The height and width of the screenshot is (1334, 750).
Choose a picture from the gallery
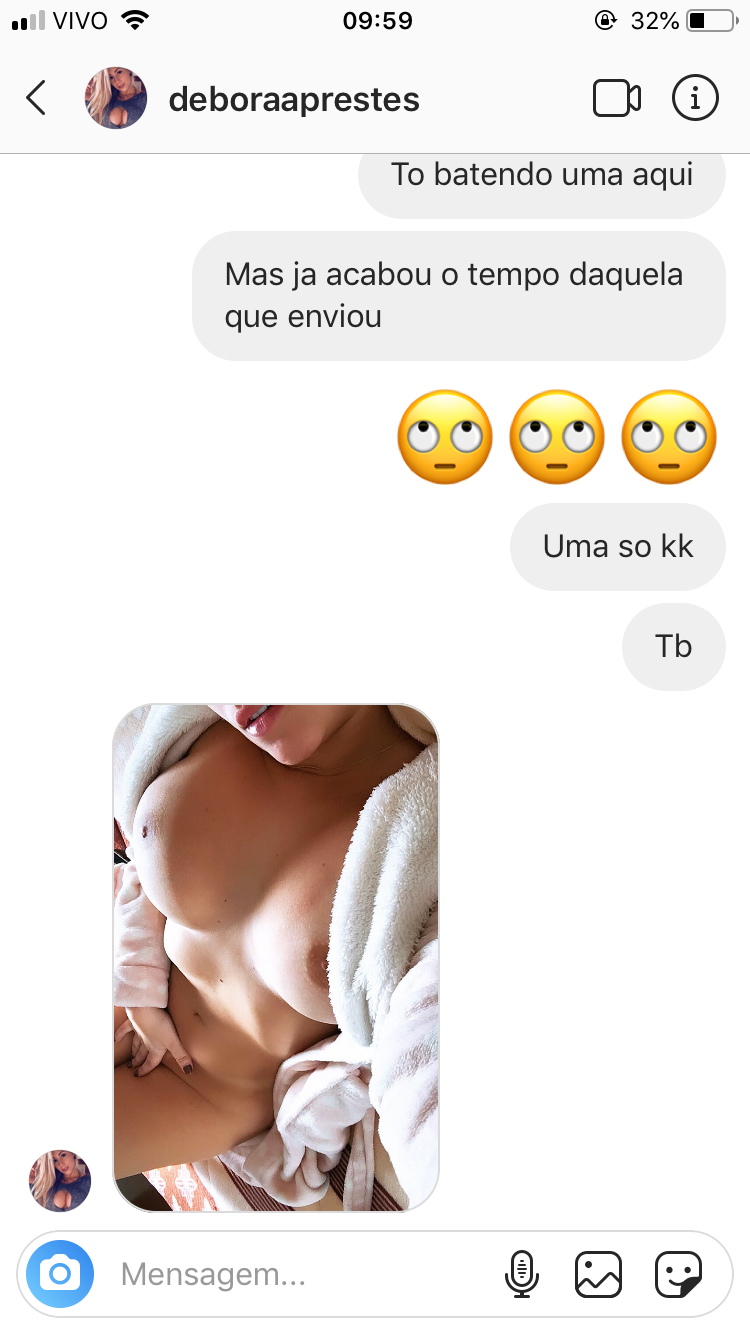click(598, 1274)
